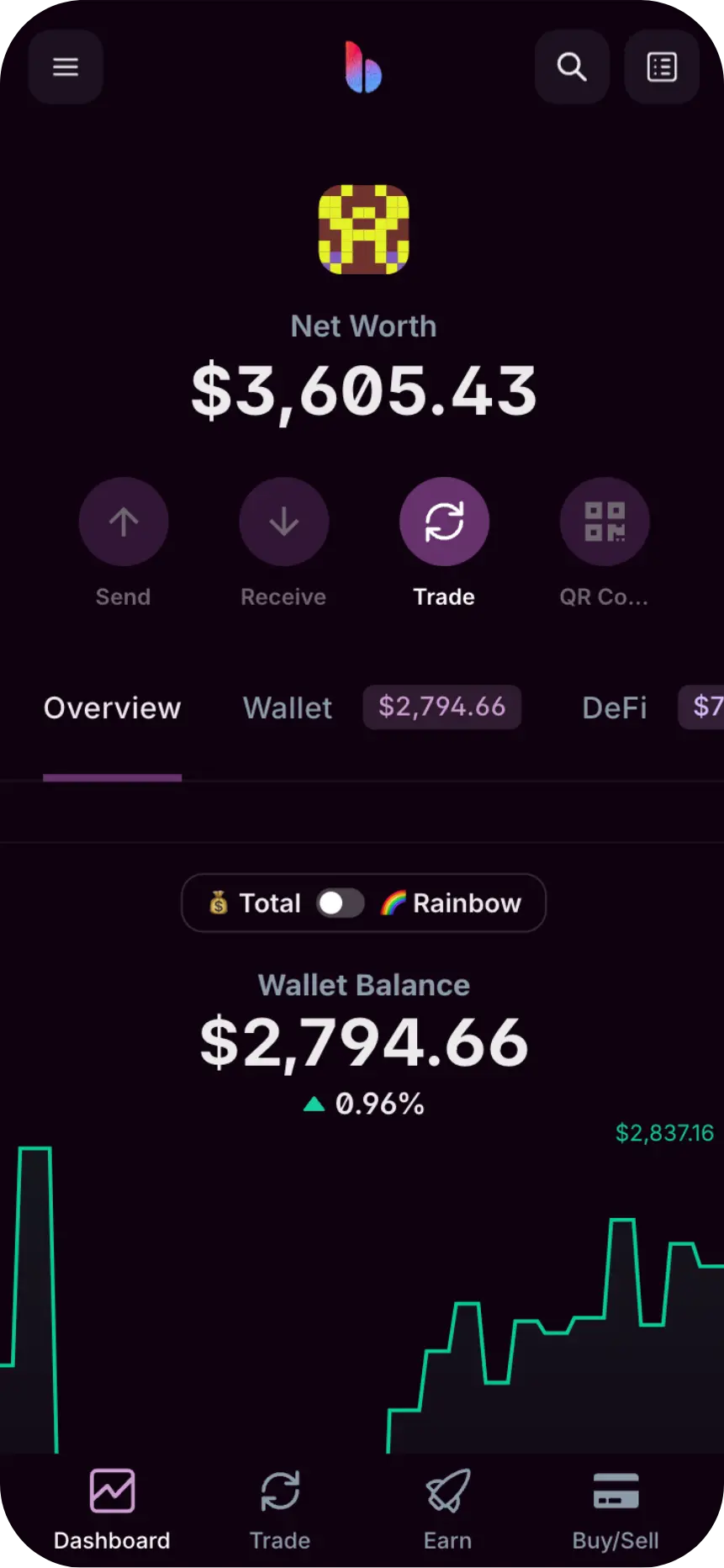The image size is (724, 1568).
Task: Toggle between Total and Rainbow
Action: 340,903
